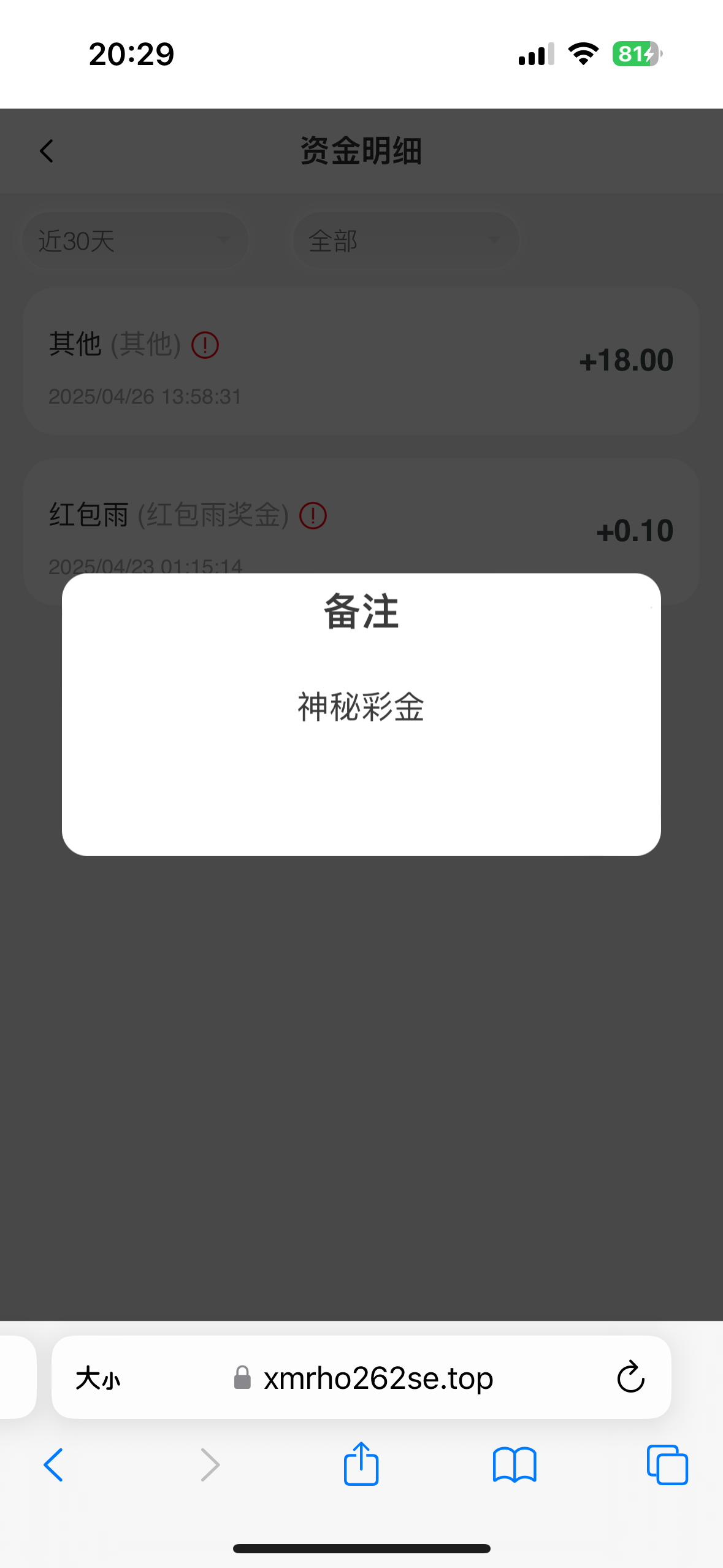Go back from 资金明细 page

point(47,151)
